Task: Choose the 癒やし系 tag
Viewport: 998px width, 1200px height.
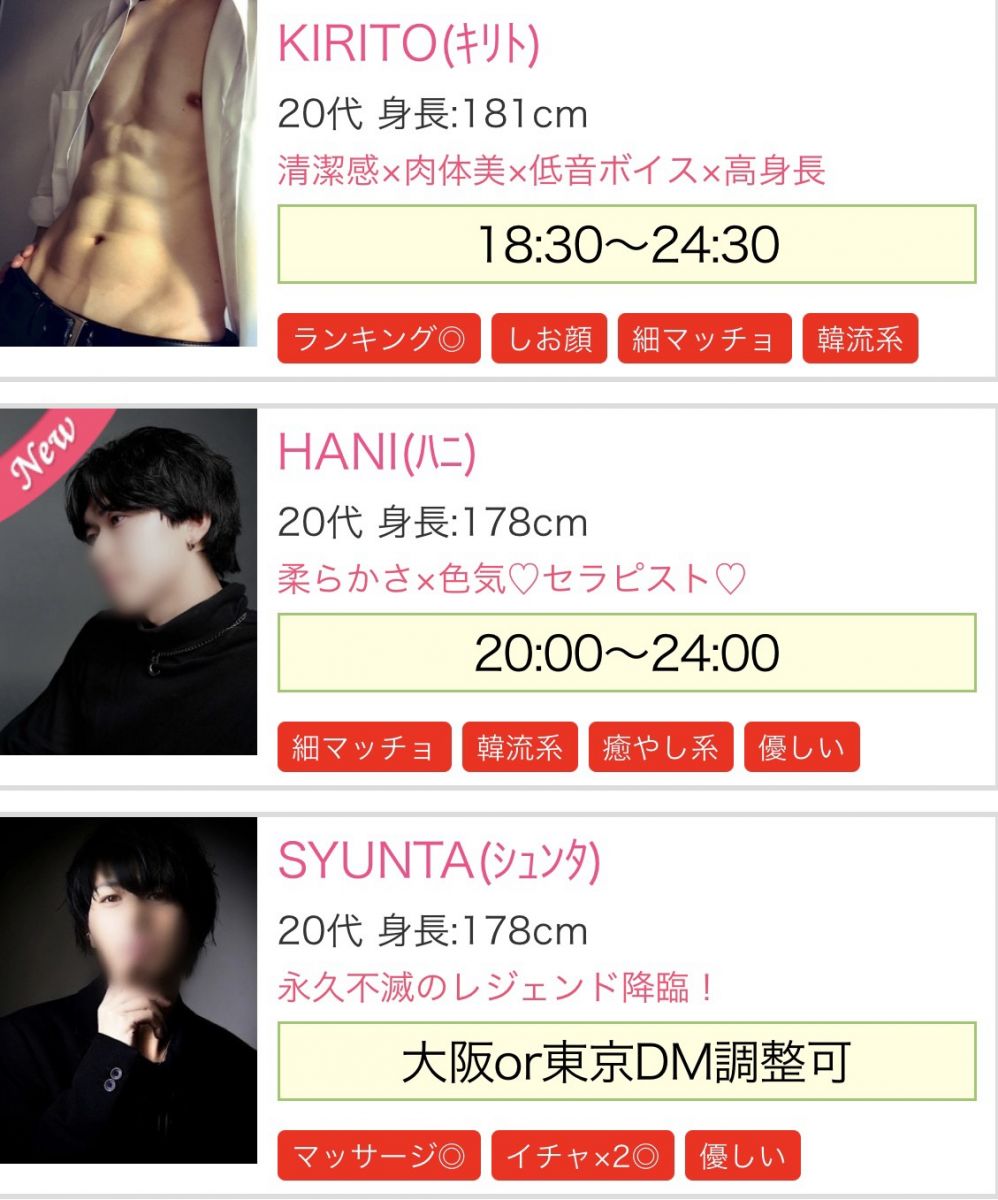Action: click(661, 747)
